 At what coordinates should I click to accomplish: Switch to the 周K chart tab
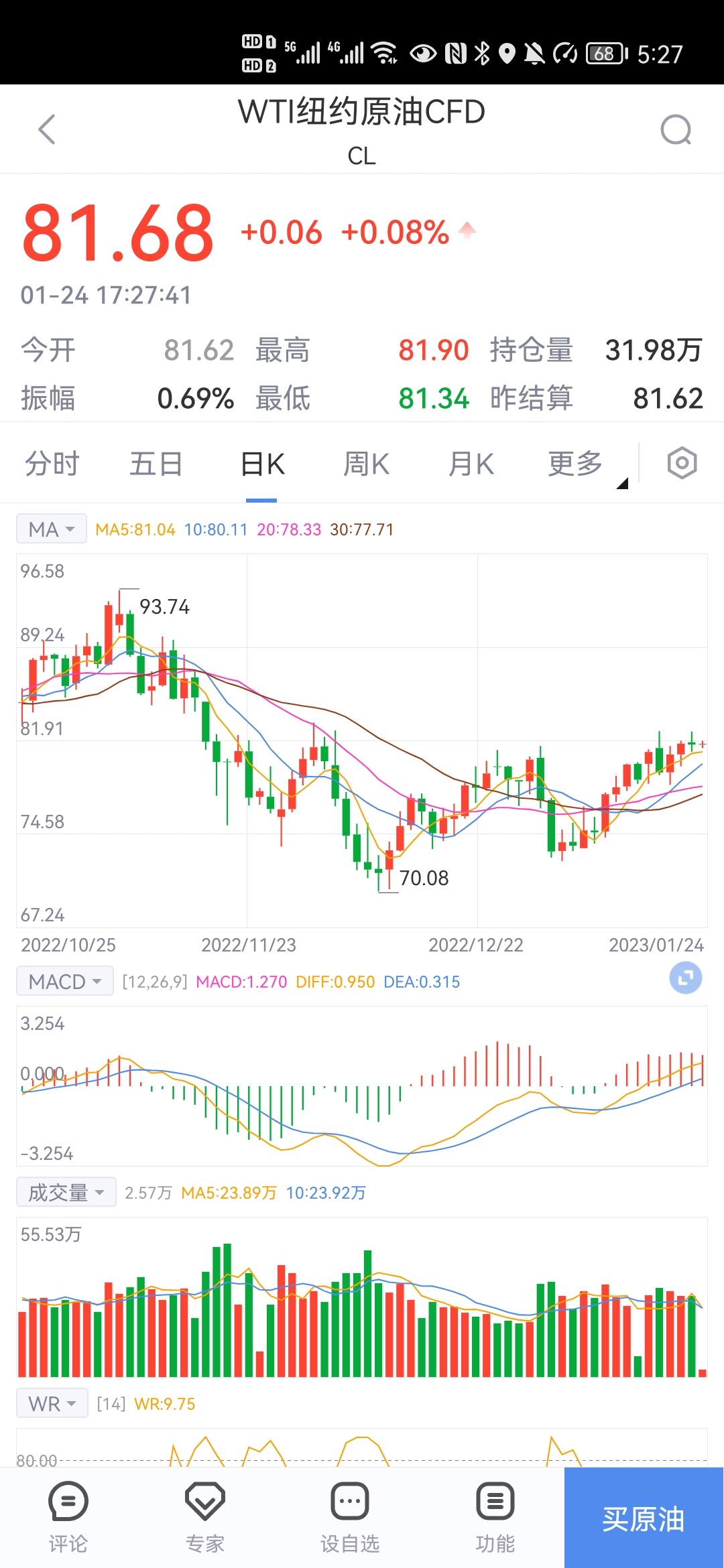[x=366, y=464]
